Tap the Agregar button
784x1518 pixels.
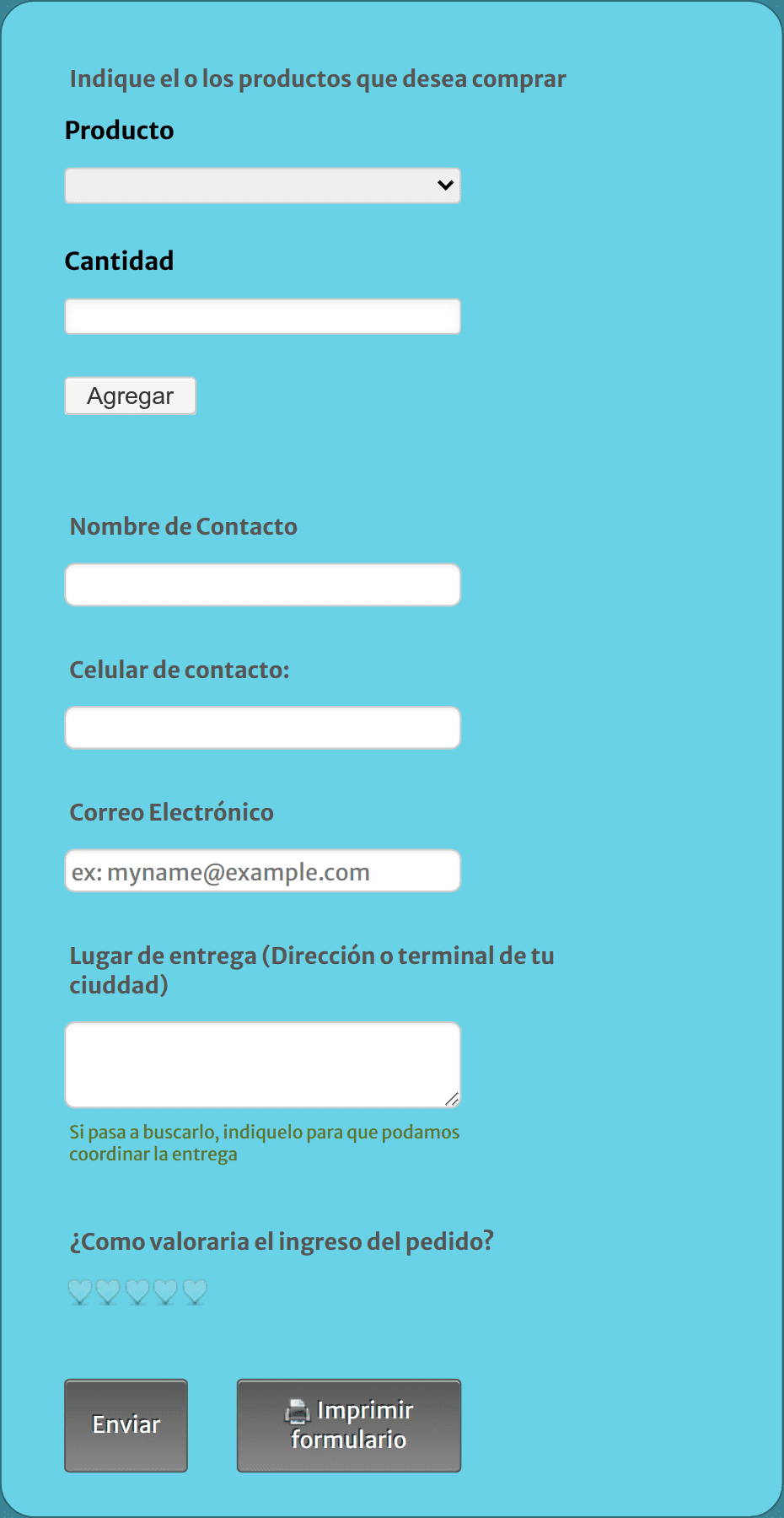131,396
